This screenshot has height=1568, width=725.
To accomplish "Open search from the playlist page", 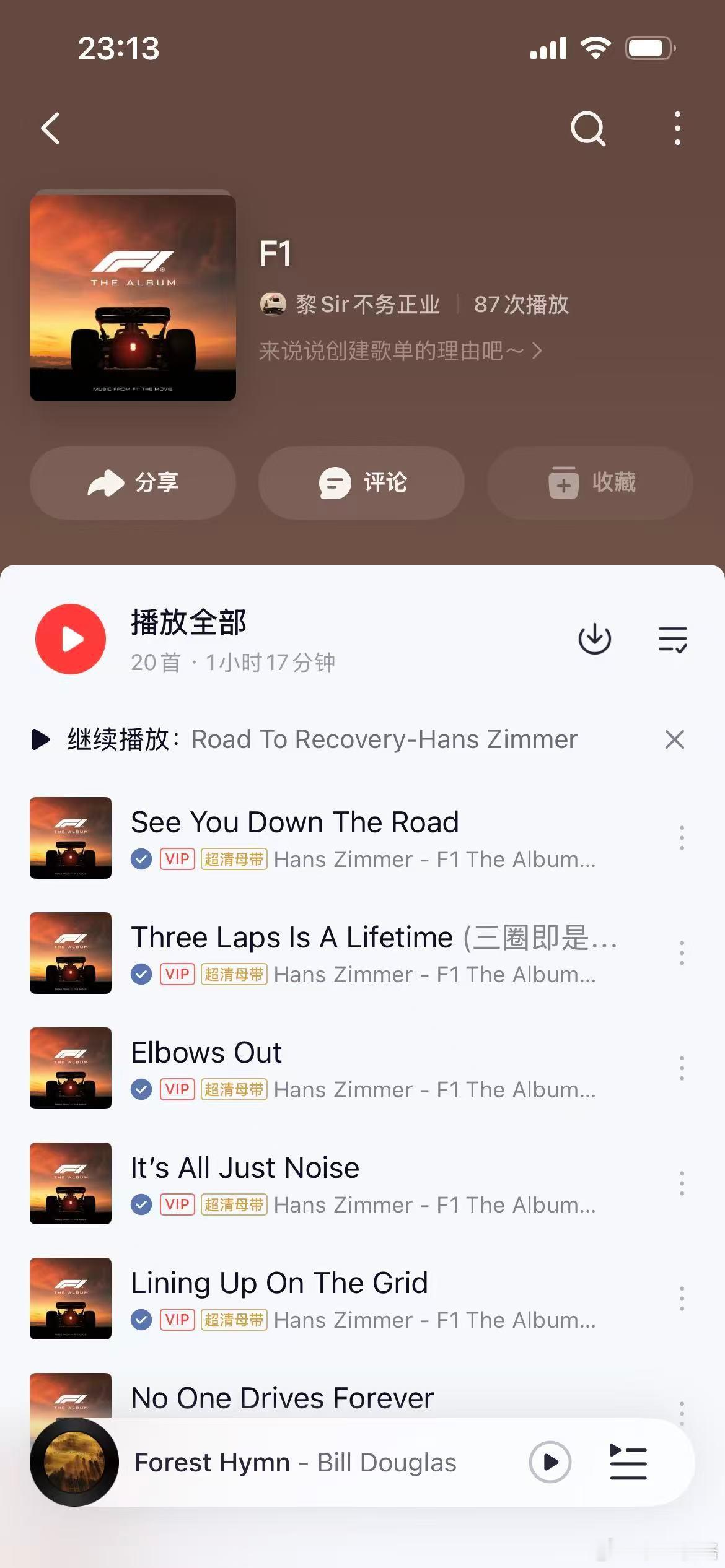I will 588,129.
